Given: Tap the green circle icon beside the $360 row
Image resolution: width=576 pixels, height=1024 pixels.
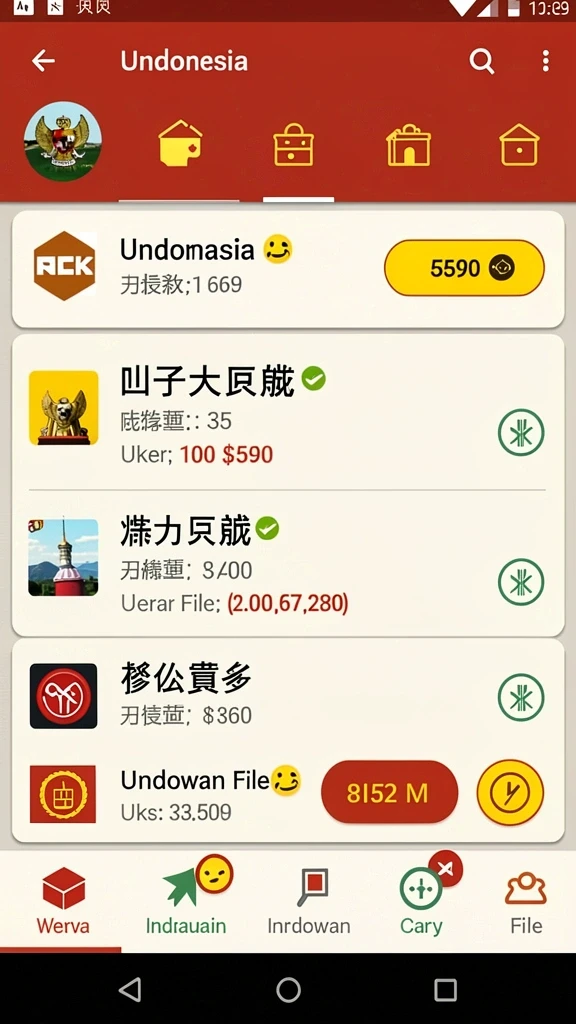Looking at the screenshot, I should (521, 697).
